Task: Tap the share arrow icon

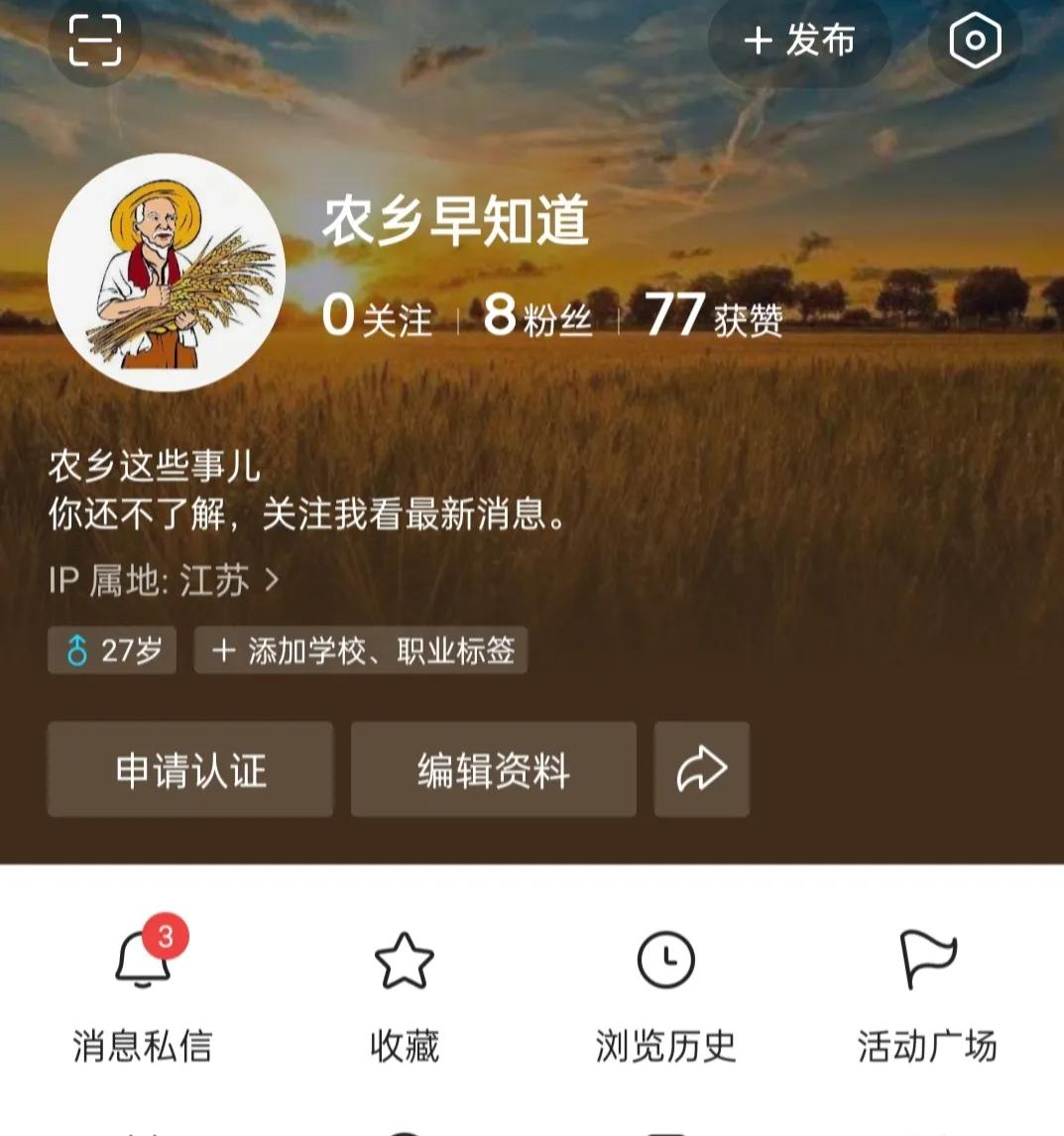Action: point(701,768)
